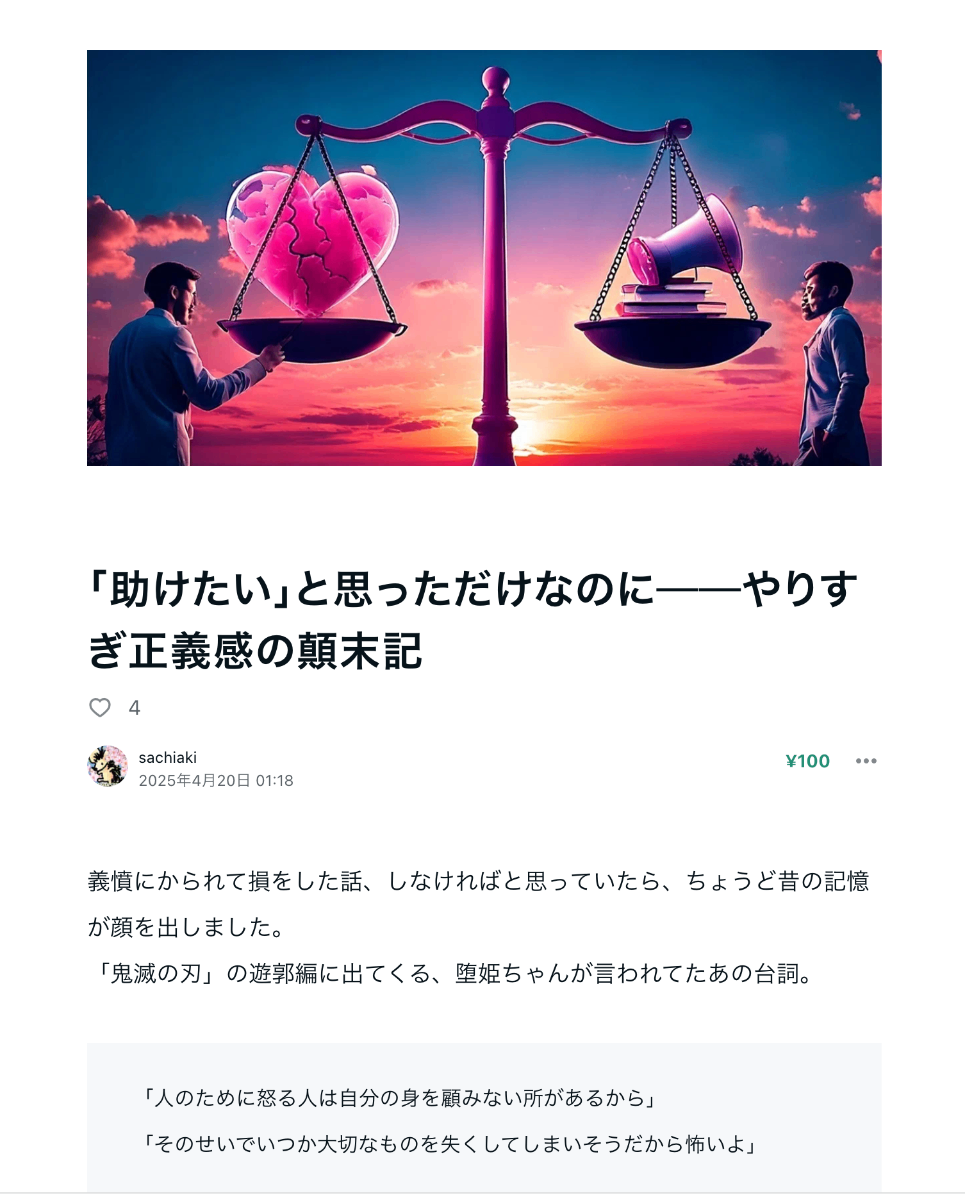Tap the ¥100 purchase price
965x1200 pixels.
pos(807,761)
